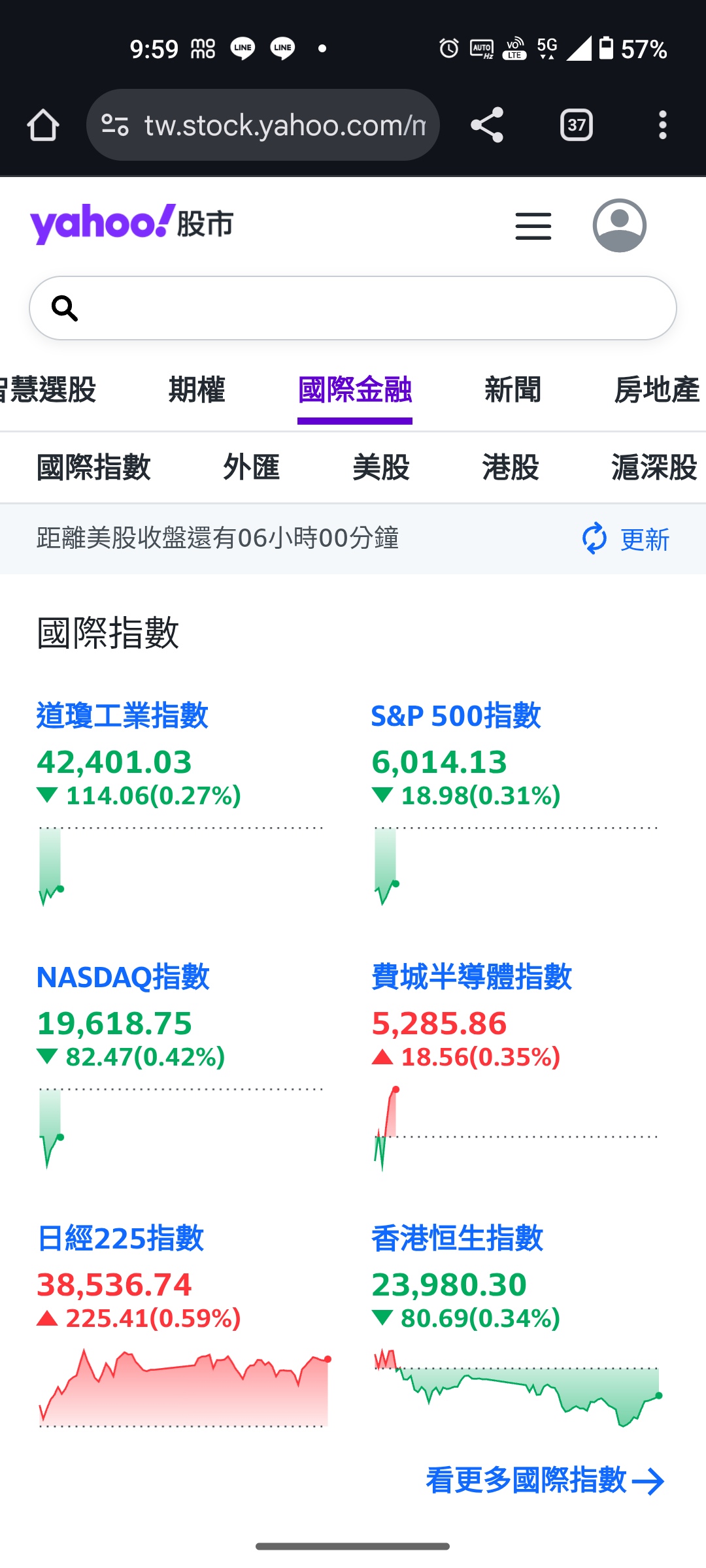The width and height of the screenshot is (706, 1568).
Task: Open the tab switcher showing 37 tabs
Action: (577, 125)
